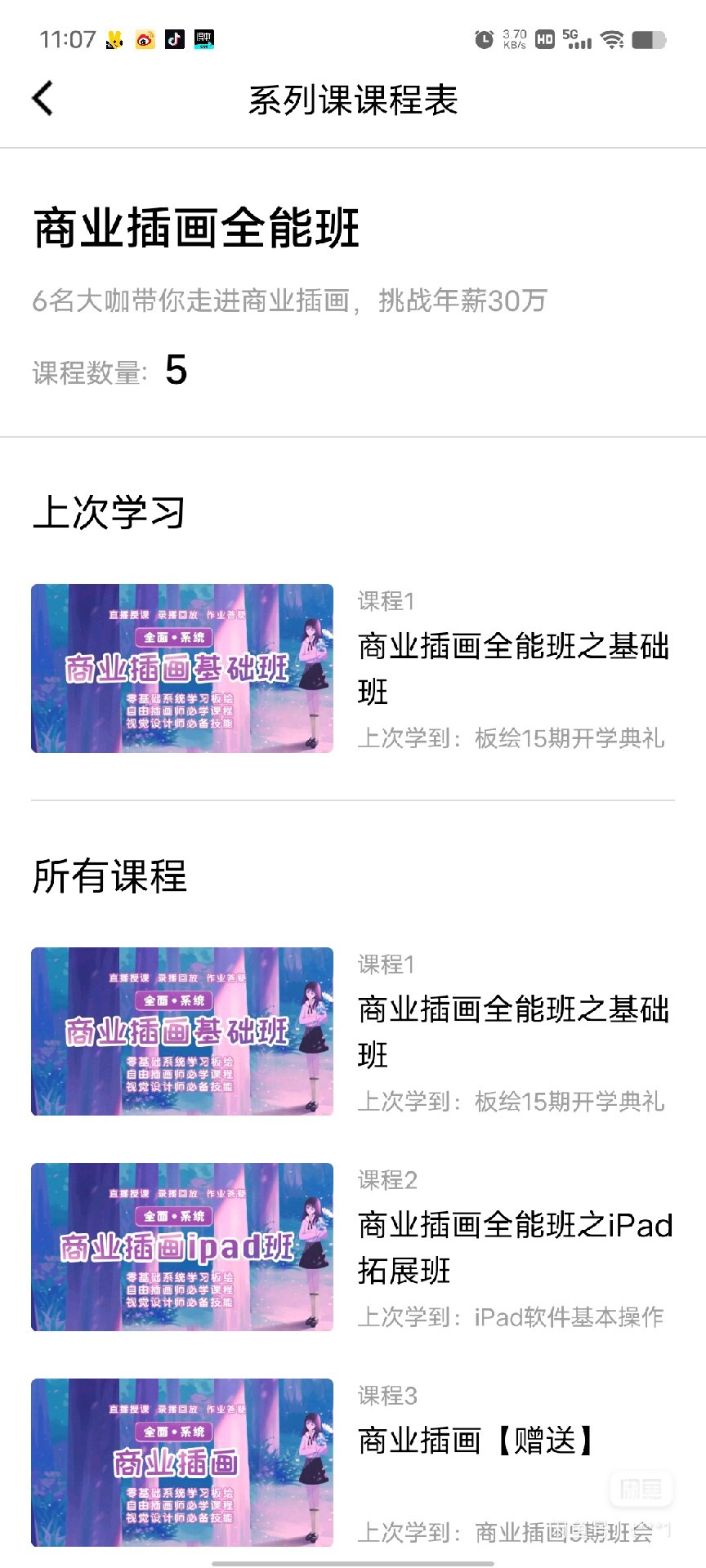This screenshot has width=706, height=1568.
Task: Tap the Weibo notification icon
Action: [x=145, y=39]
